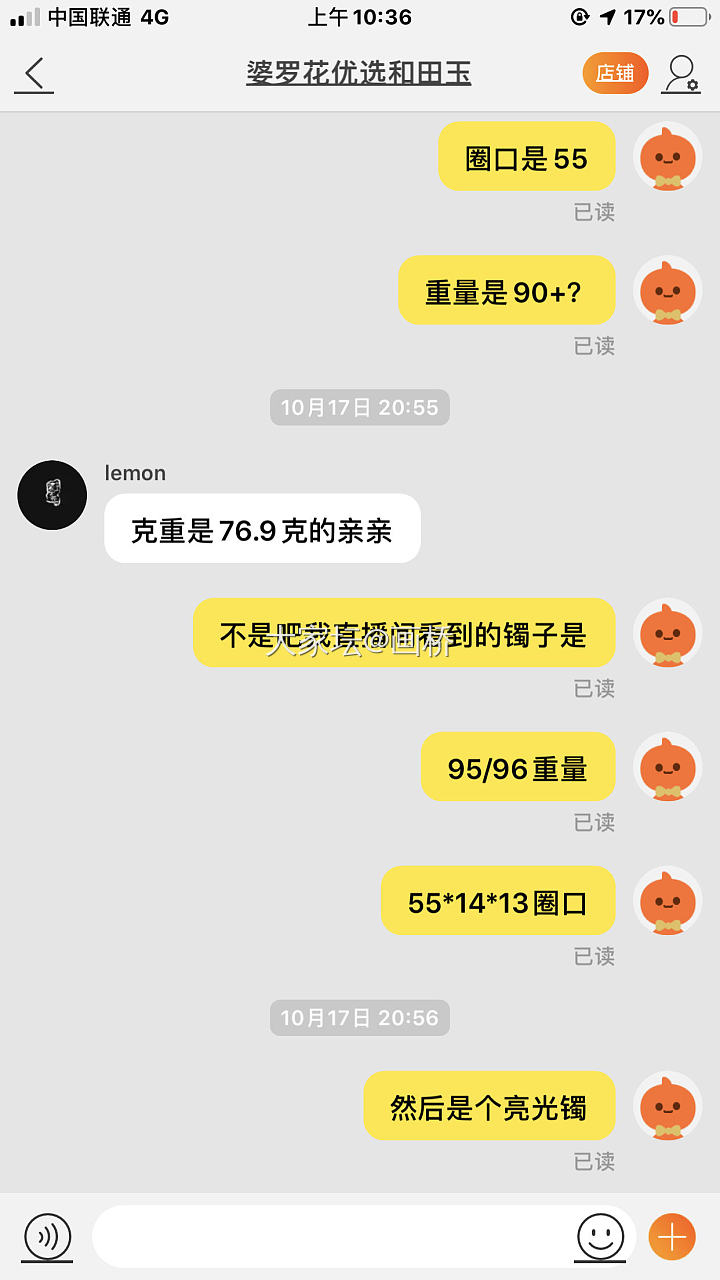The width and height of the screenshot is (720, 1280).
Task: Switch to voice input mode
Action: pyautogui.click(x=47, y=1237)
